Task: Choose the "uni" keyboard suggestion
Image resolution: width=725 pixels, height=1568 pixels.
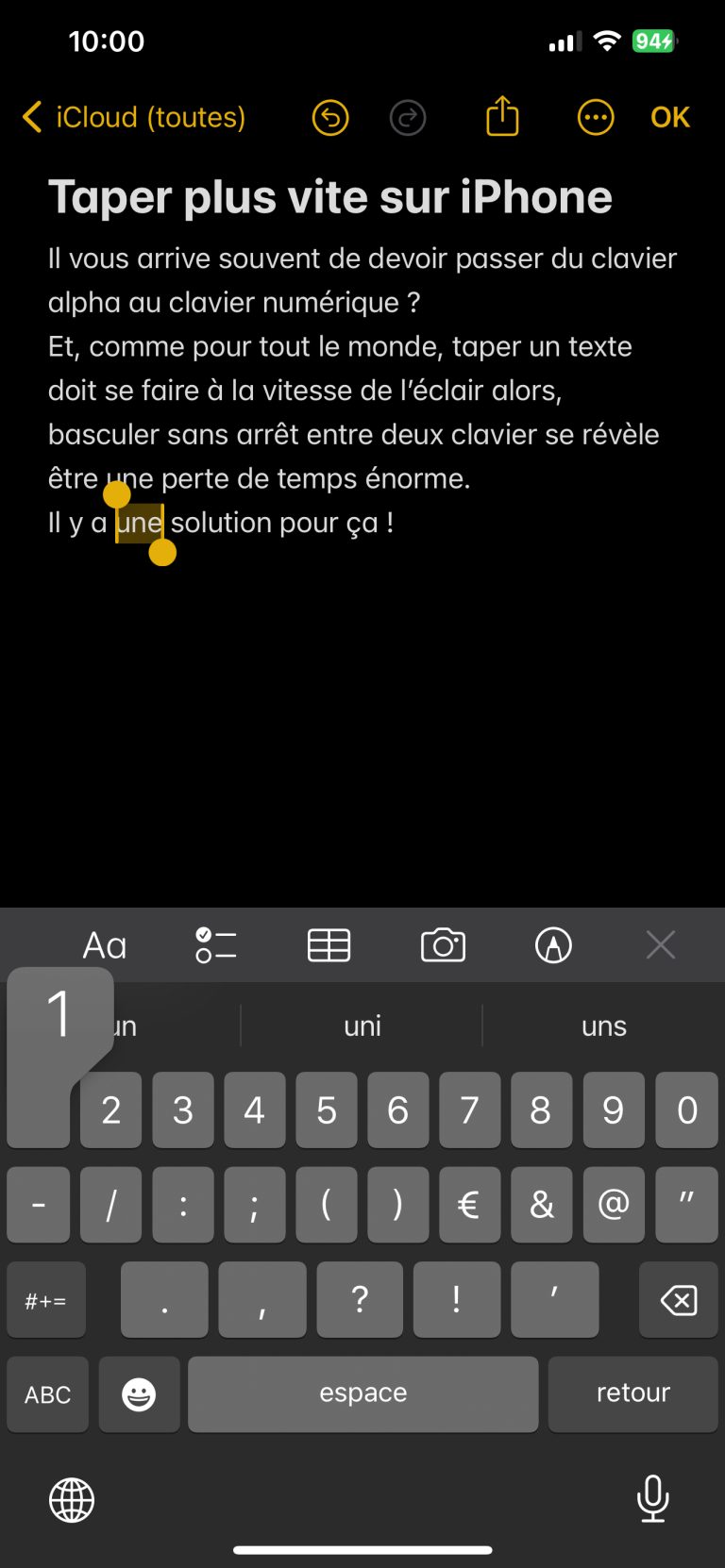Action: tap(362, 1026)
